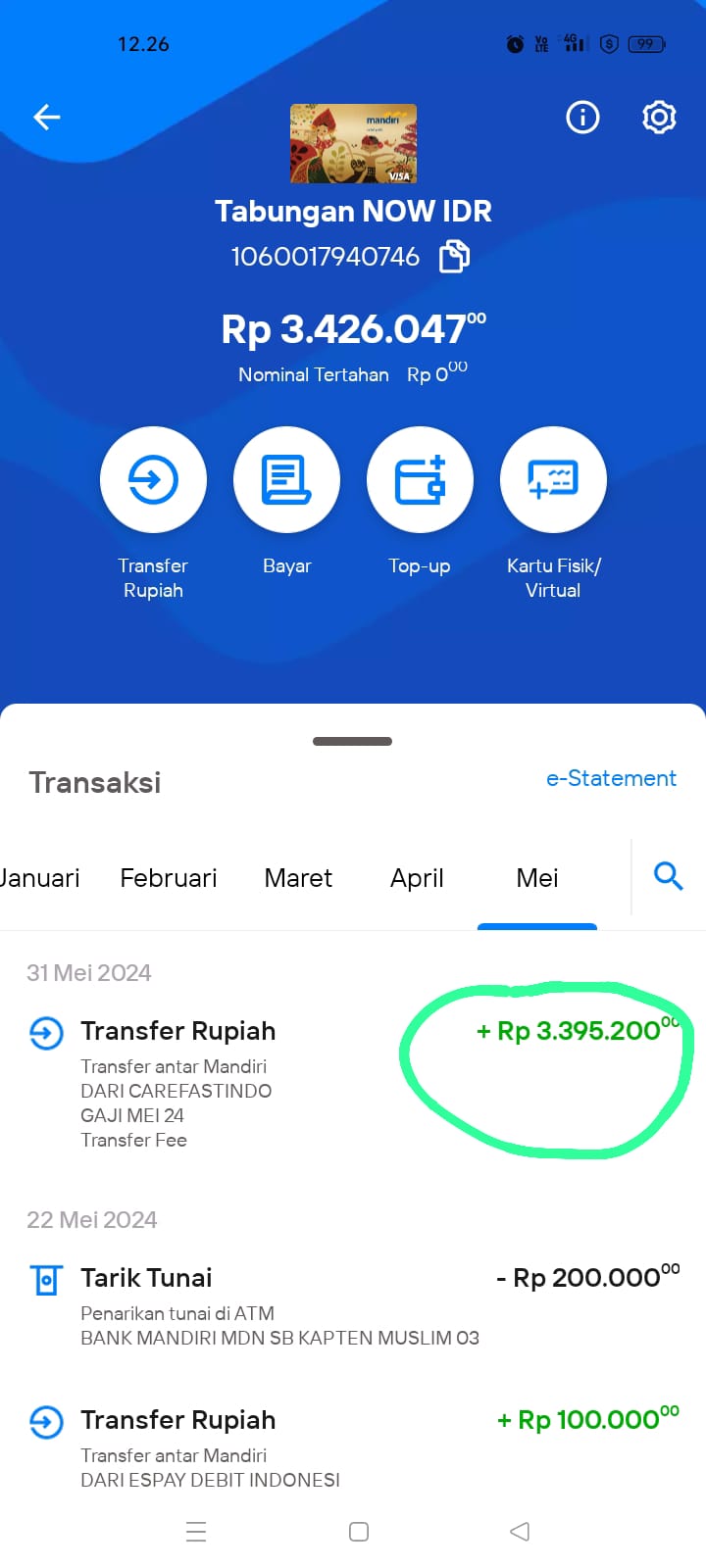
Task: Open the GAJI MEI 24 transfer details
Action: click(x=353, y=1083)
